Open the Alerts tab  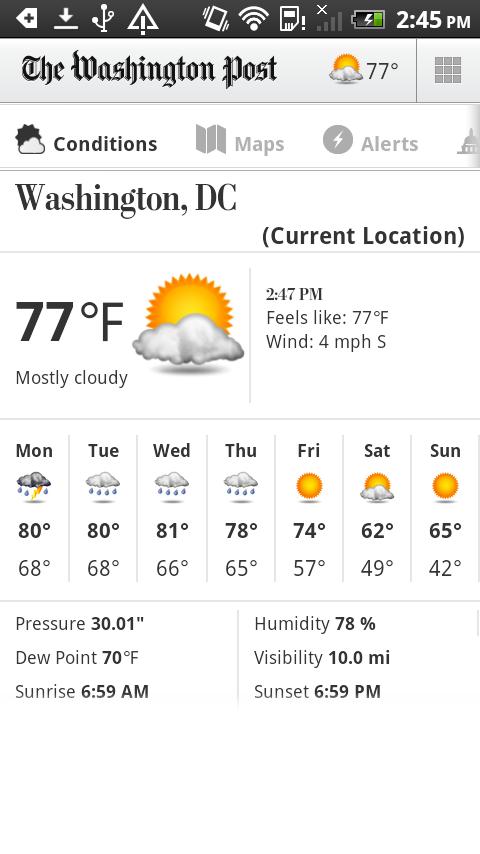(370, 141)
